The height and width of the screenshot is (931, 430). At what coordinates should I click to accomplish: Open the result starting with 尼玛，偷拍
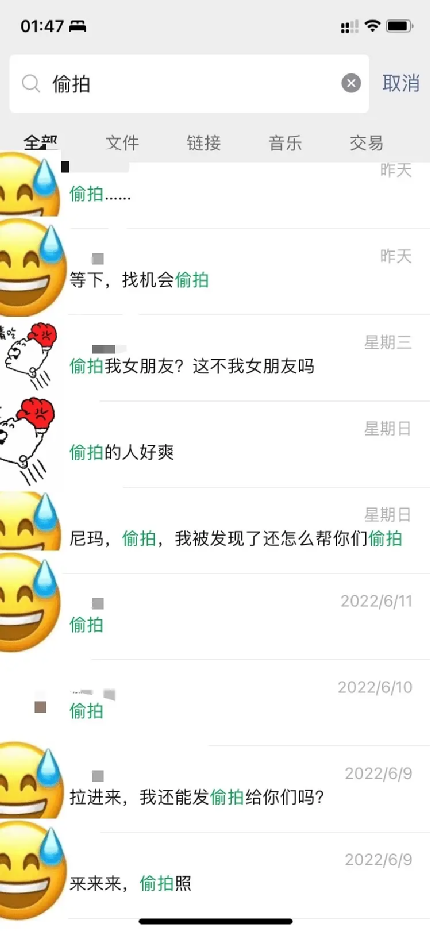pos(215,530)
